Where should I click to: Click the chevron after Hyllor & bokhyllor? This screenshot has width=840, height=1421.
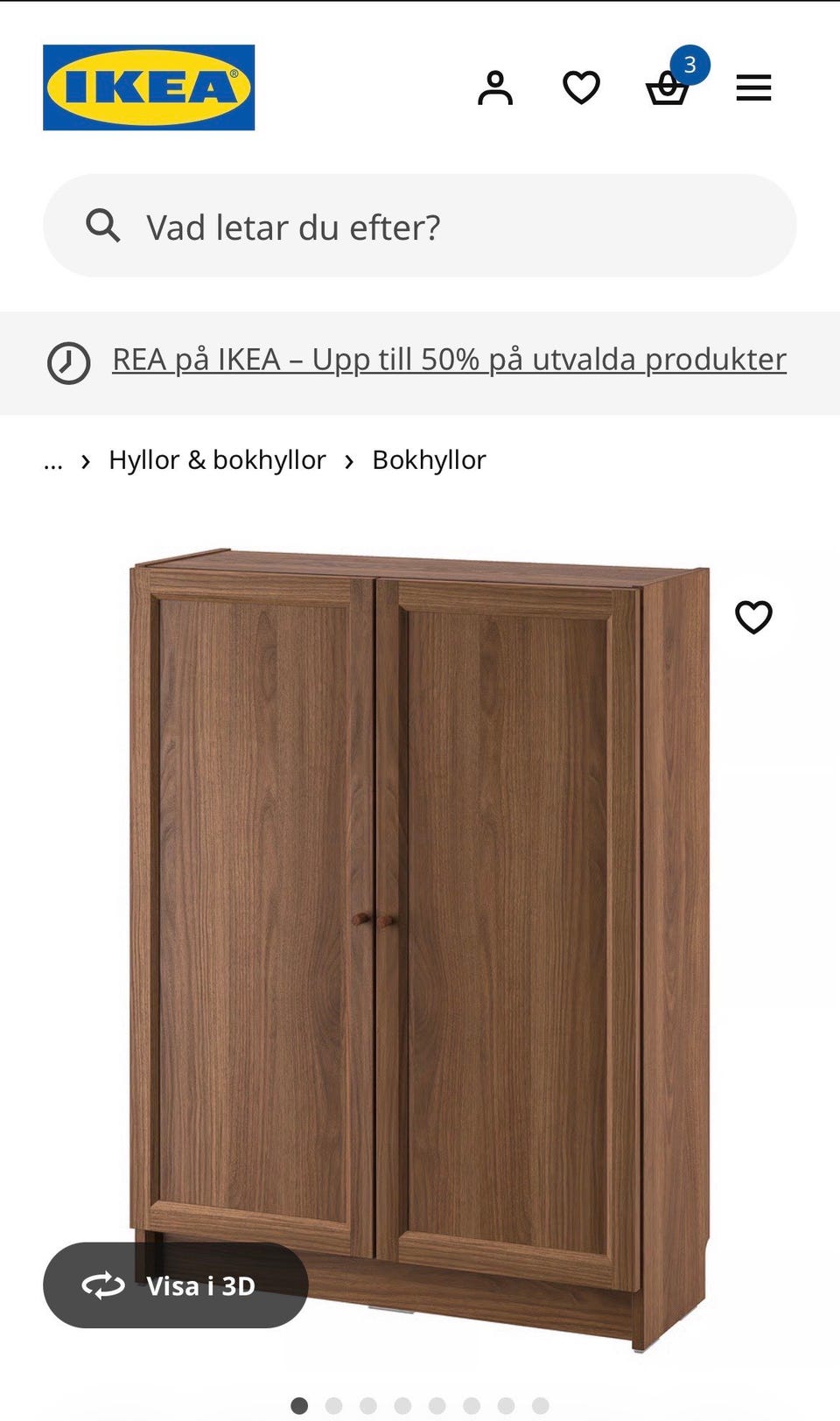pyautogui.click(x=347, y=459)
